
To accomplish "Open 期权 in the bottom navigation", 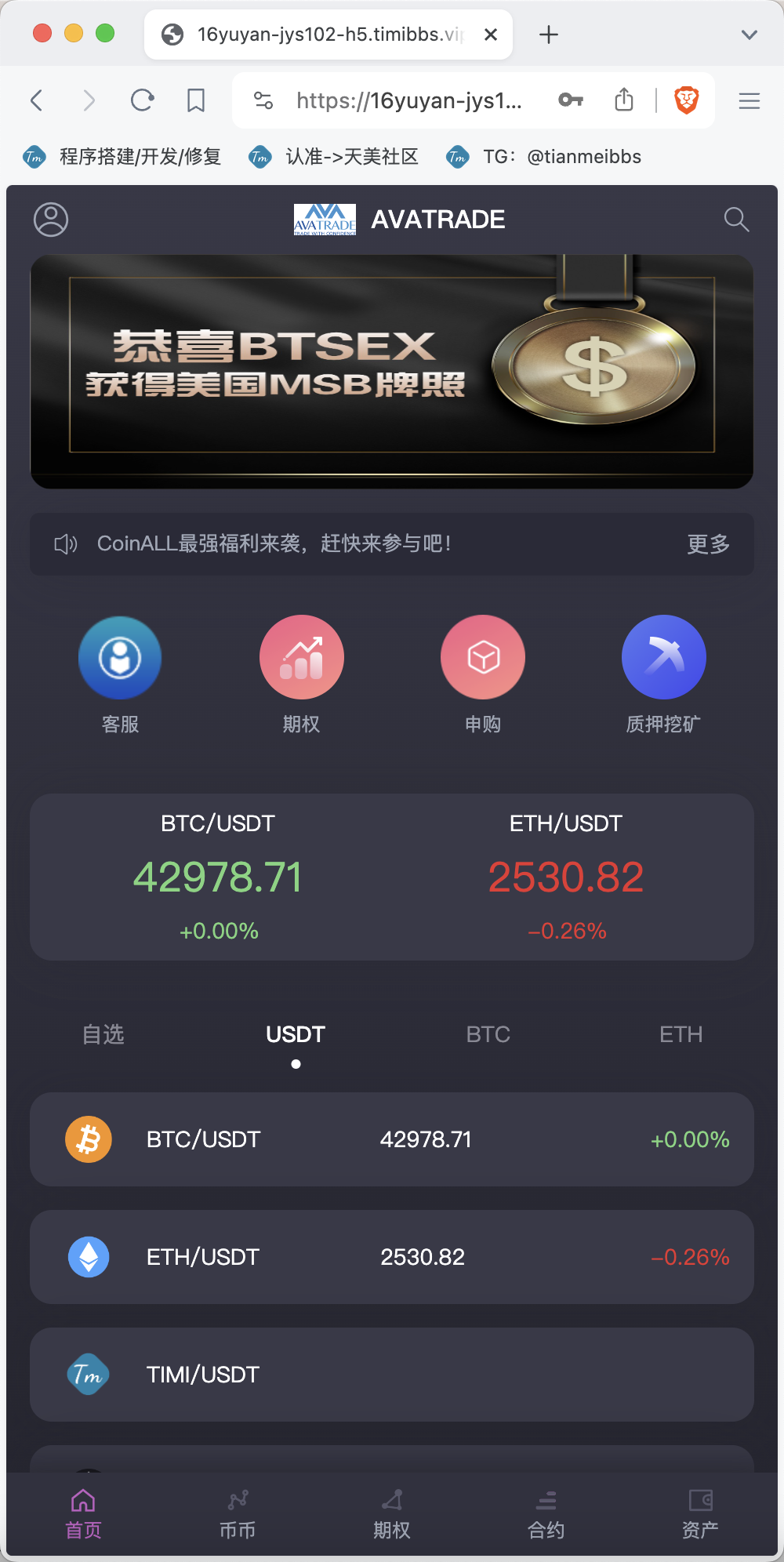I will tap(392, 1514).
